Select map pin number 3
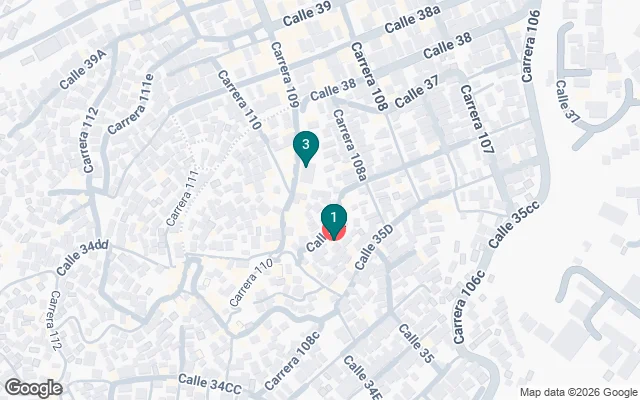 point(305,146)
